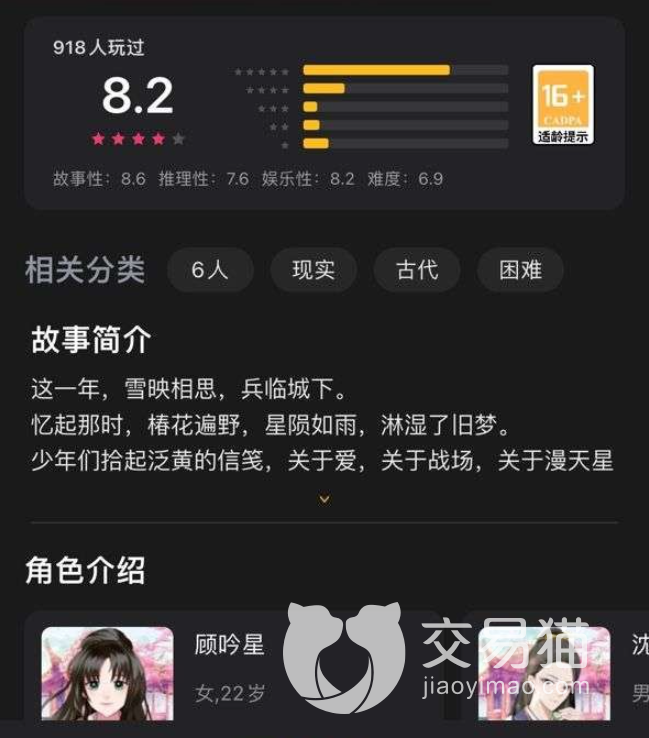
Task: Choose the 困难 difficulty chip
Action: (x=519, y=270)
